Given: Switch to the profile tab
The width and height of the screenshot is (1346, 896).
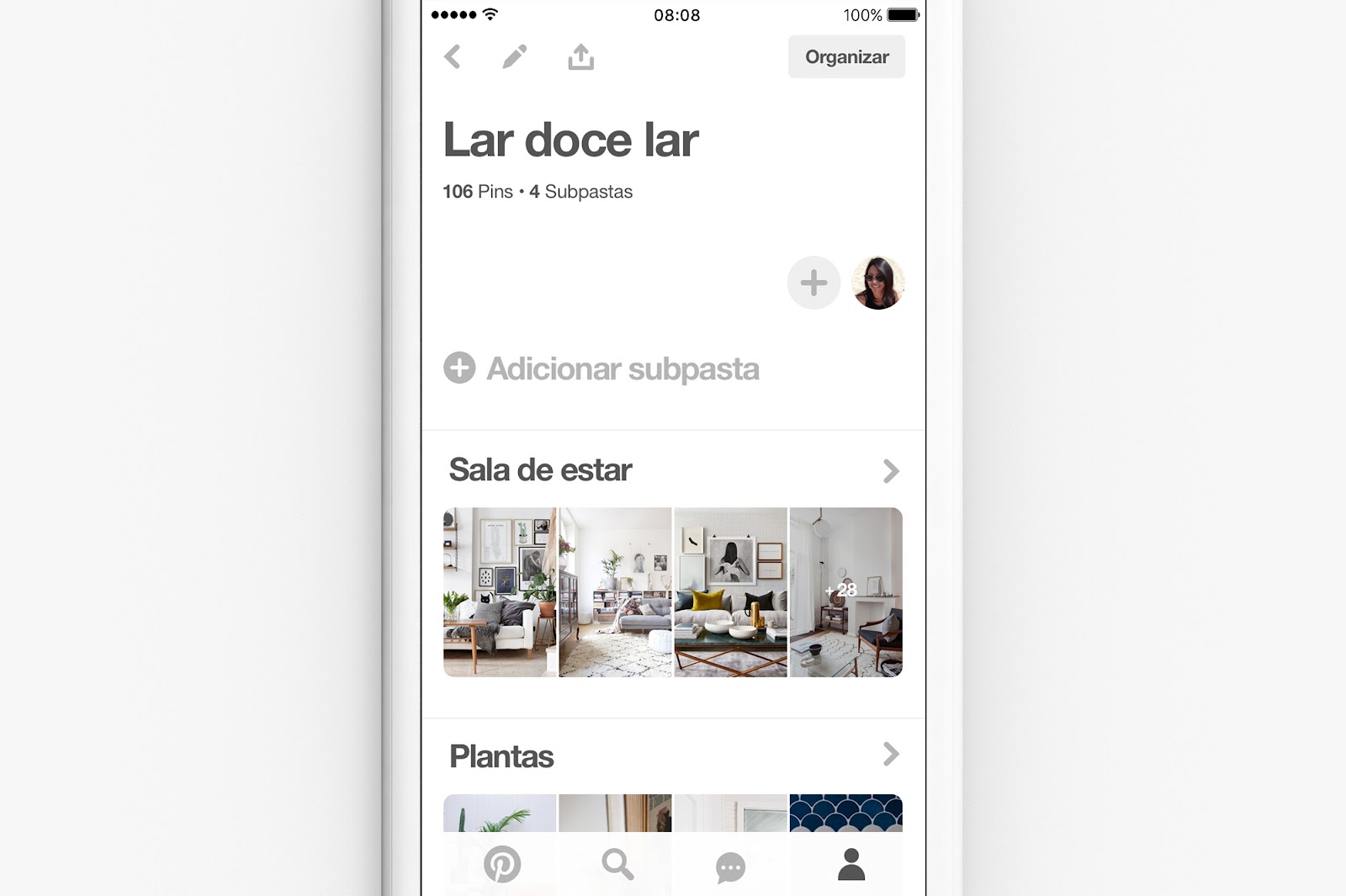Looking at the screenshot, I should 851,864.
